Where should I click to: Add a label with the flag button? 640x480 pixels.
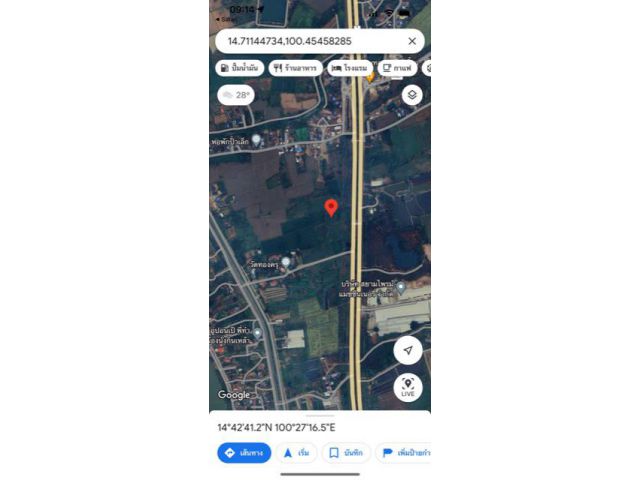coord(403,453)
